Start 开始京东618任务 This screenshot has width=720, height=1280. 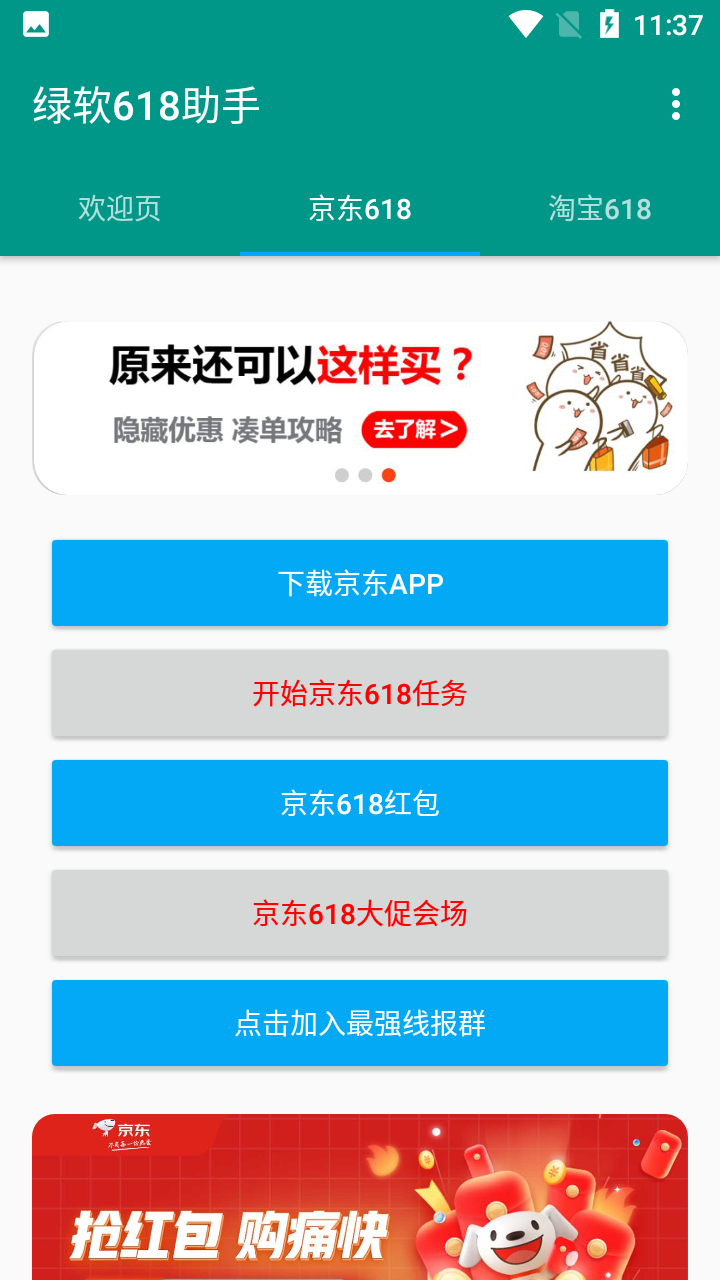tap(360, 693)
